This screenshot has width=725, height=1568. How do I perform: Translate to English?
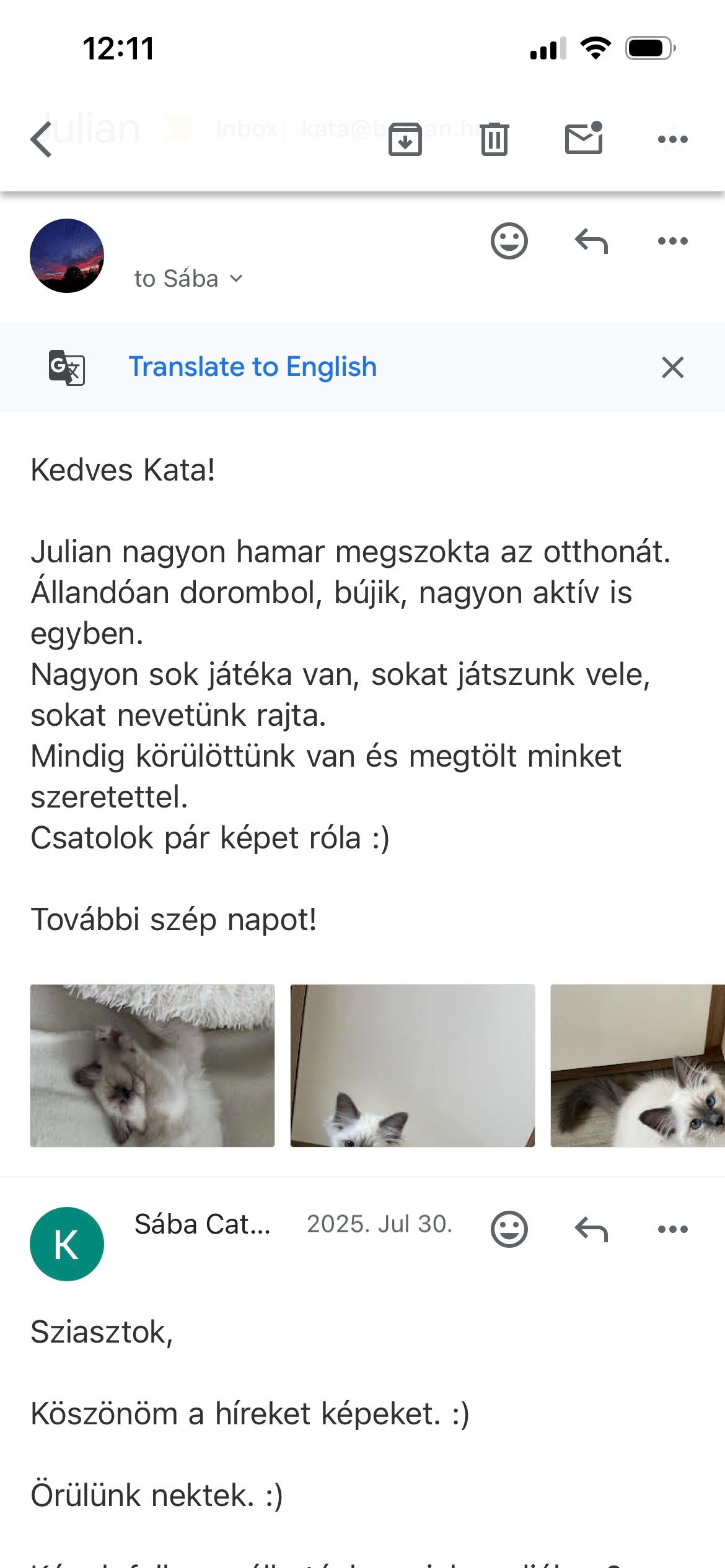pos(252,367)
